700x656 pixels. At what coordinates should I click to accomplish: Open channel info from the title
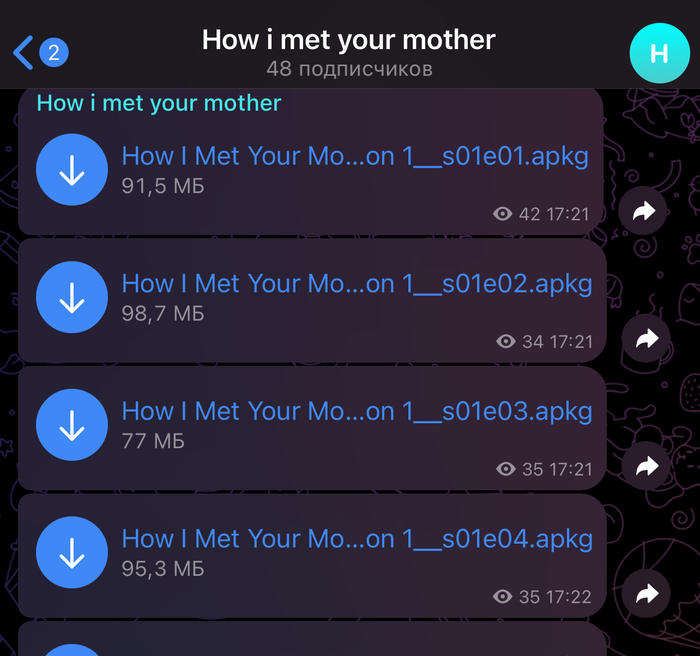(x=349, y=41)
